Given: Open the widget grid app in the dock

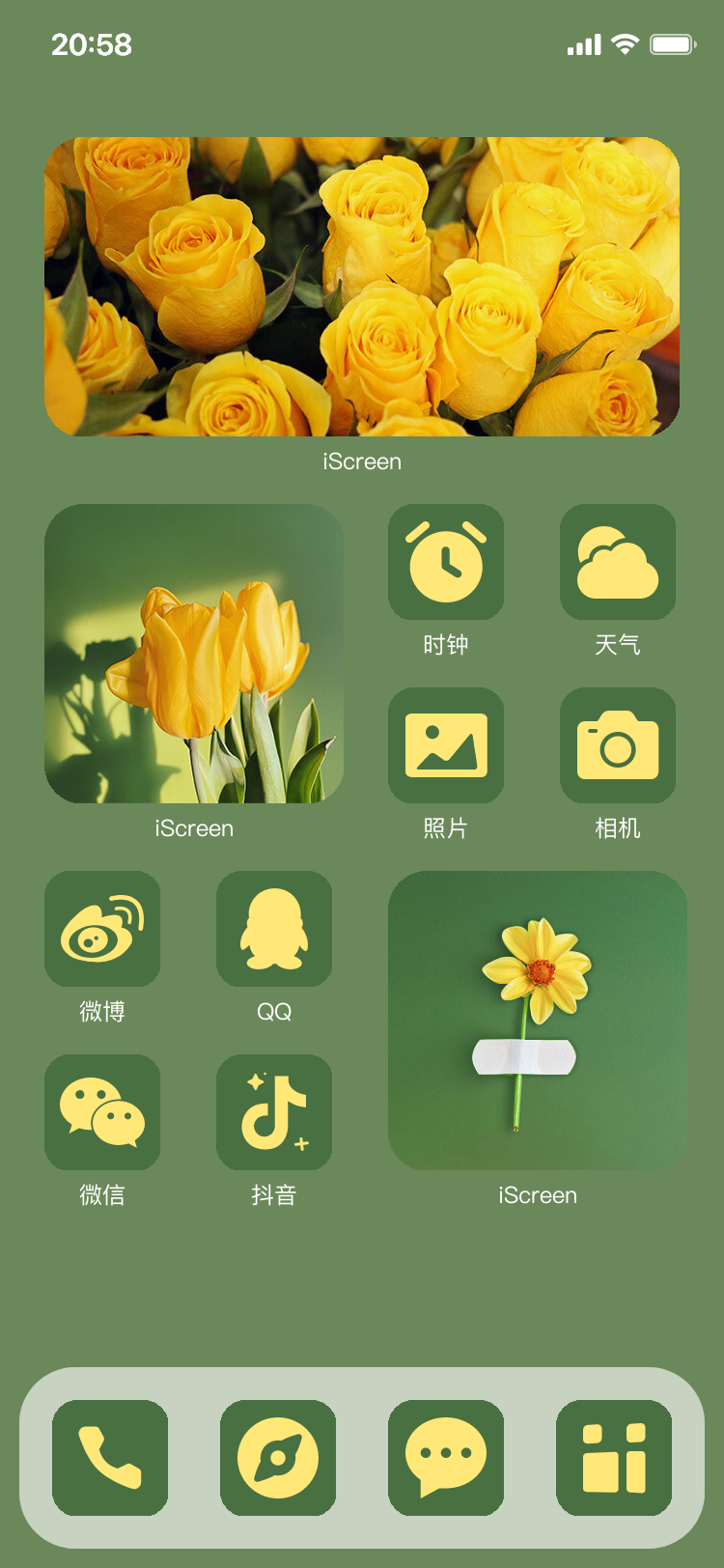Looking at the screenshot, I should tap(614, 1458).
